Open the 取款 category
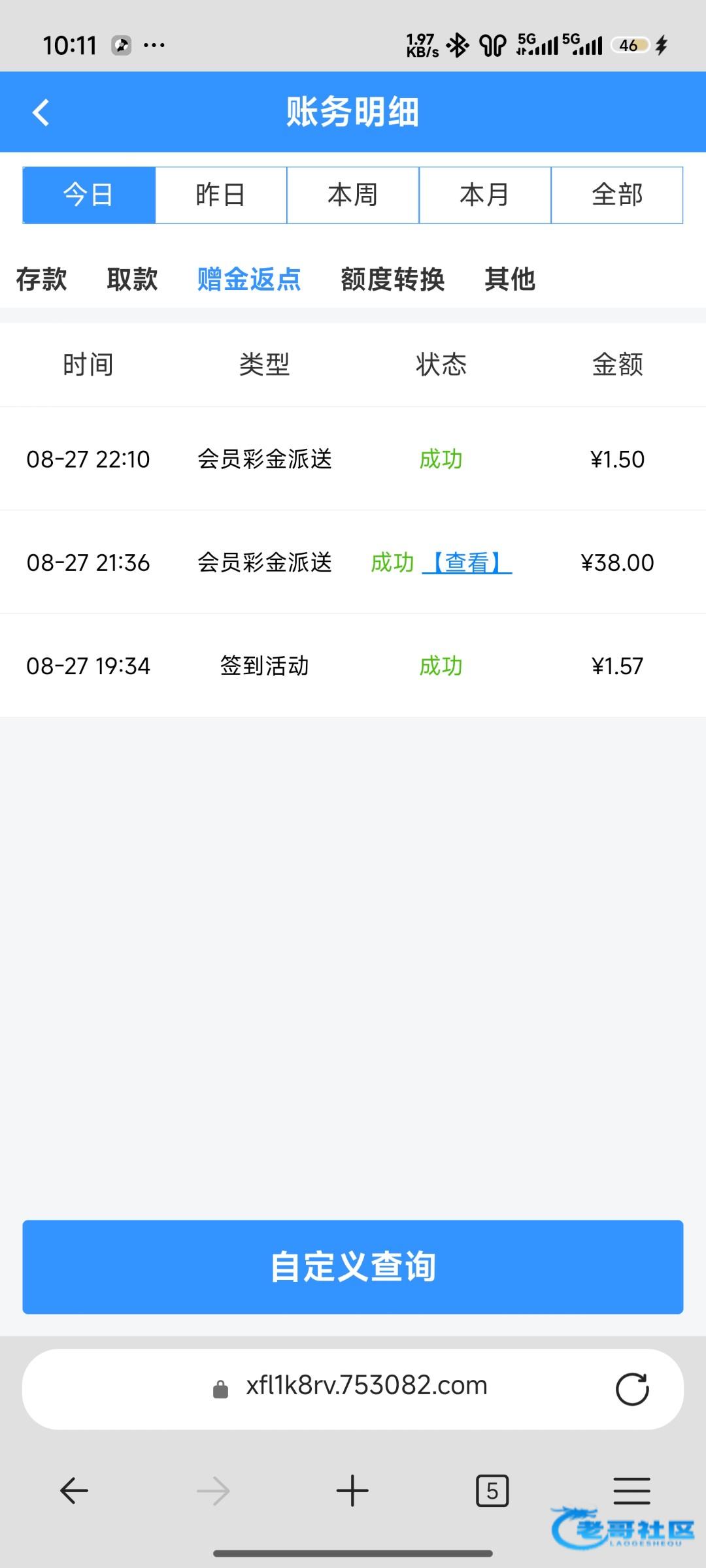706x1568 pixels. coord(132,280)
